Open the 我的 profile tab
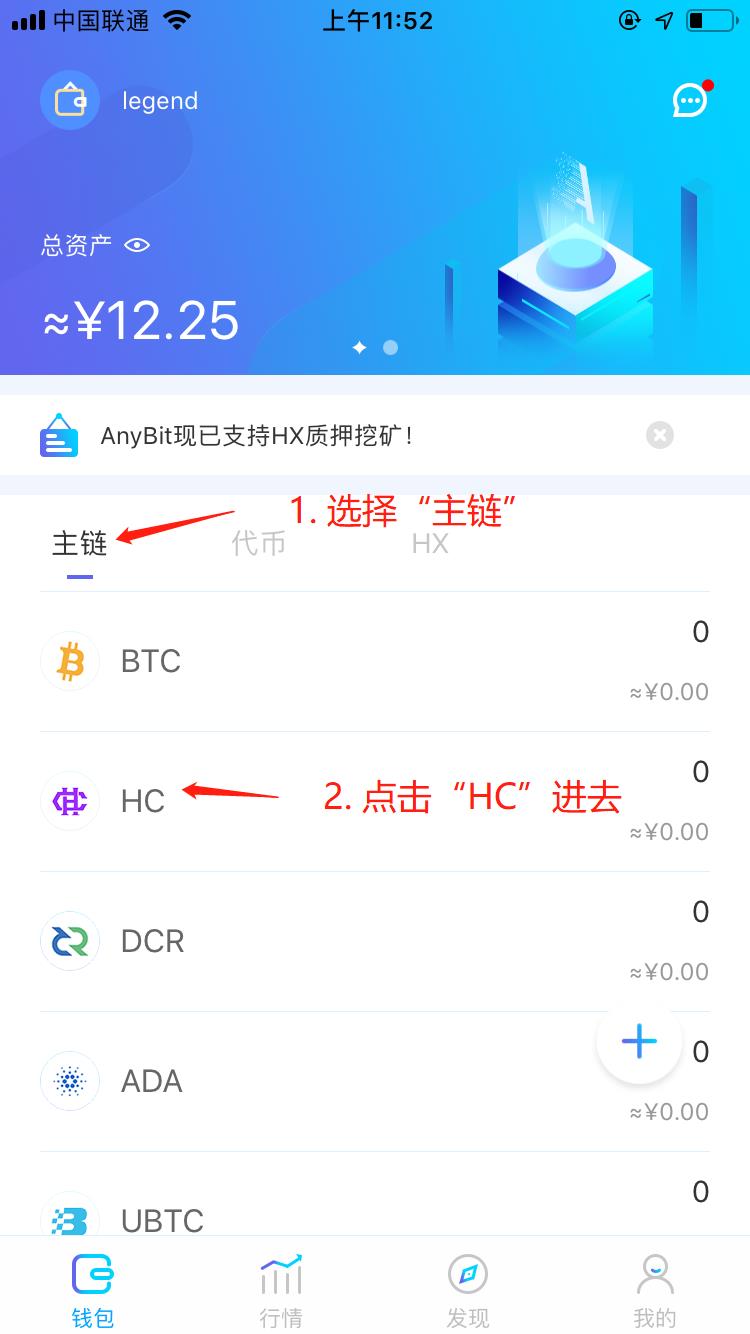The width and height of the screenshot is (750, 1334). pos(655,1290)
